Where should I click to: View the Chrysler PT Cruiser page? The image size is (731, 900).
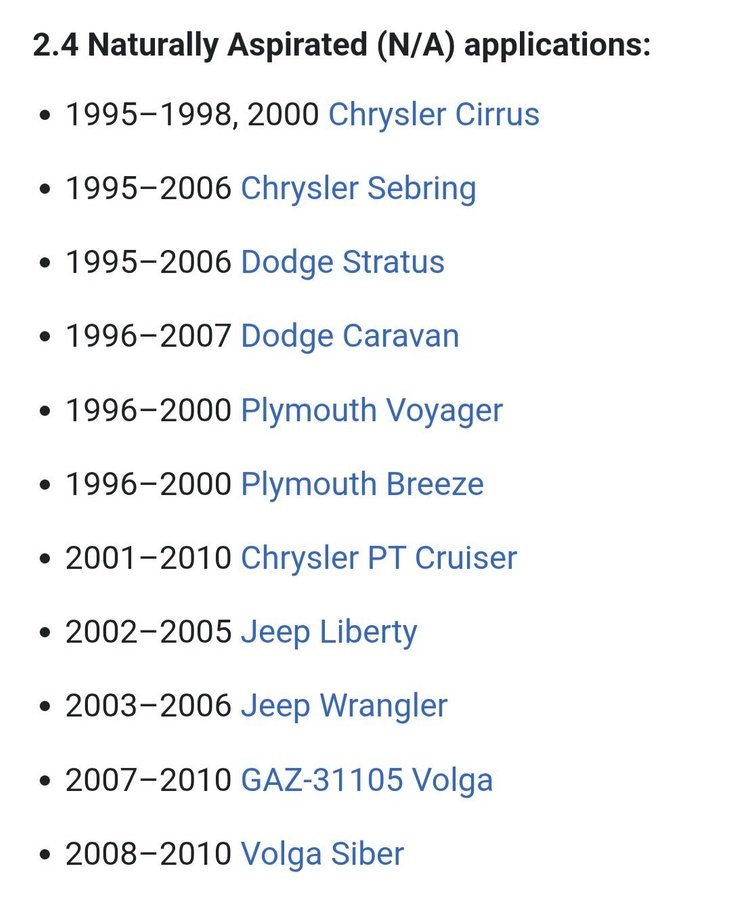378,558
